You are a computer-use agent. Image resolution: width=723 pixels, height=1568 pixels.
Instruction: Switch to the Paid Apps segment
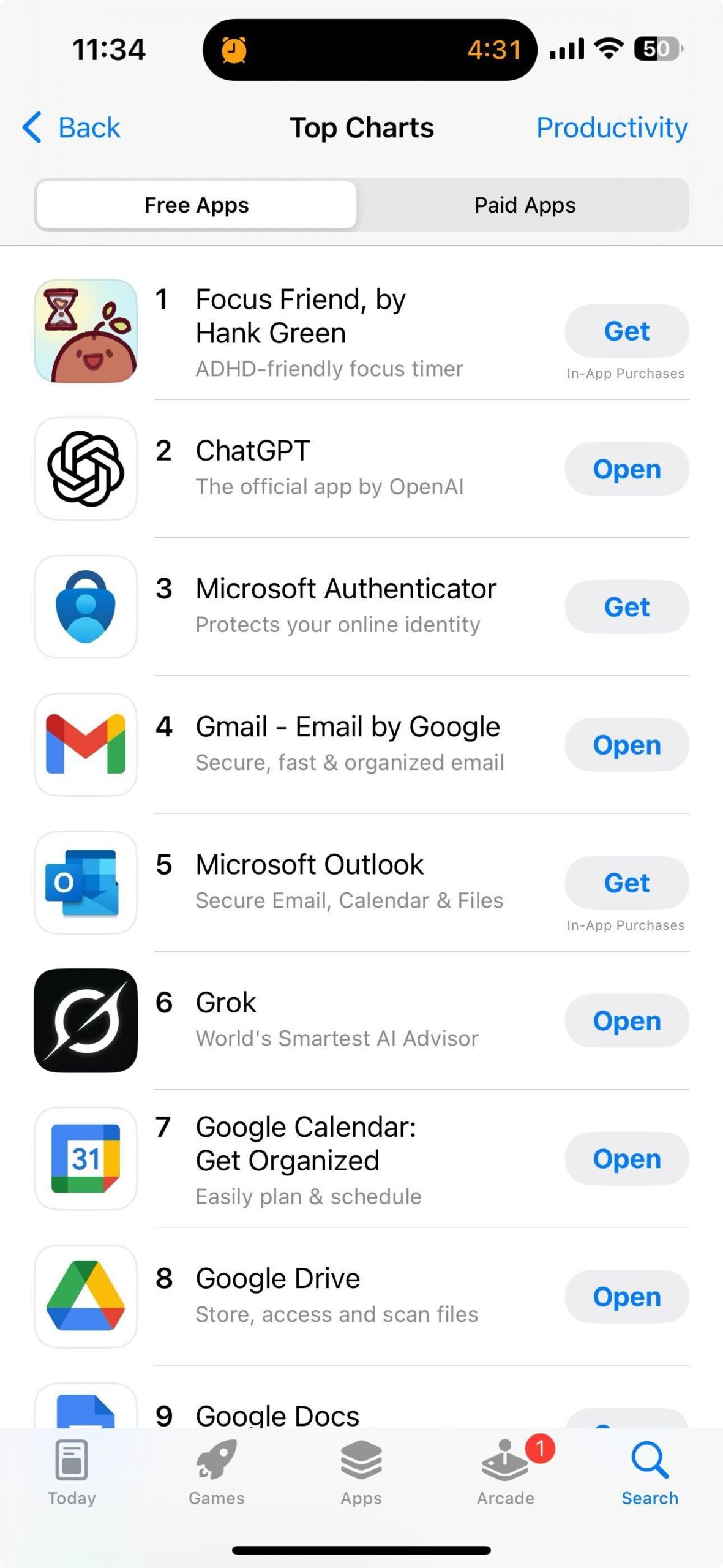pos(524,205)
